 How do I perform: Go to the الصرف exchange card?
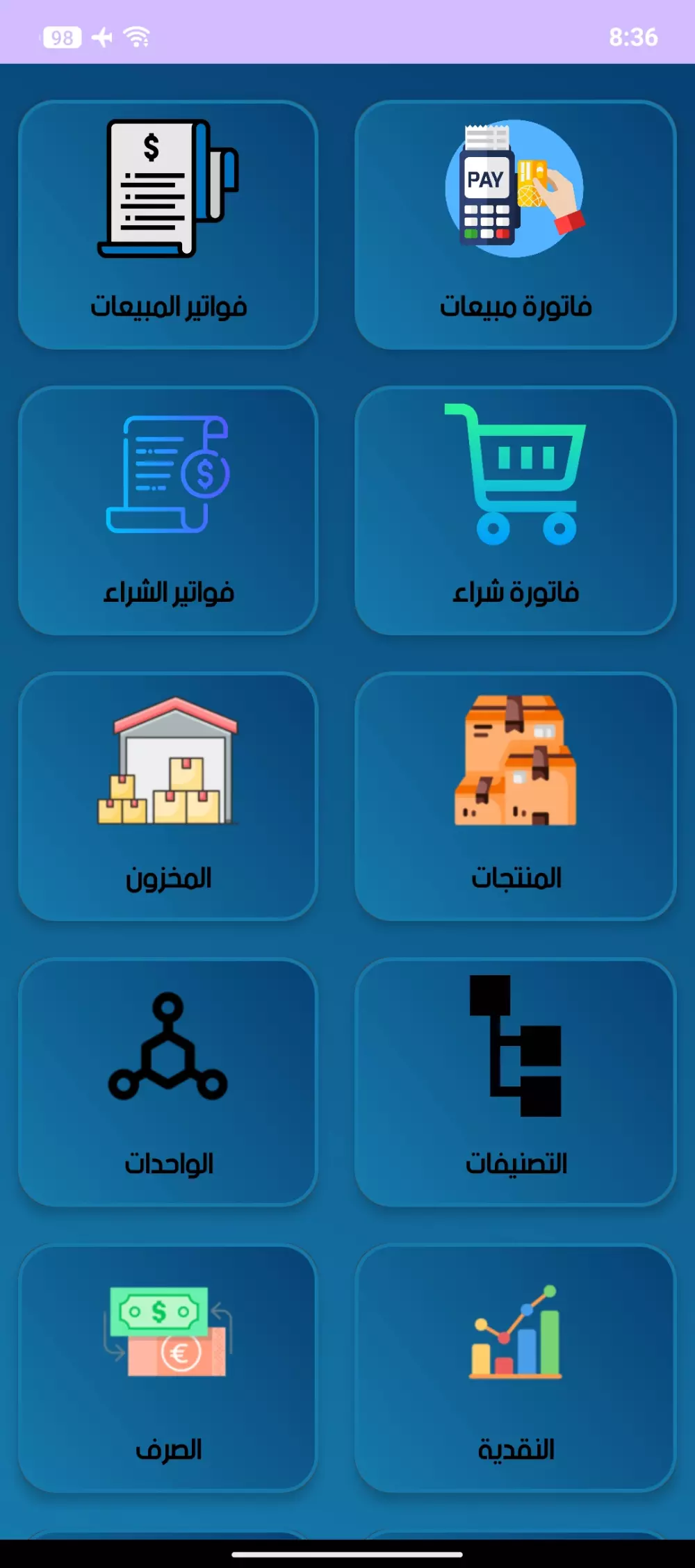[168, 1367]
